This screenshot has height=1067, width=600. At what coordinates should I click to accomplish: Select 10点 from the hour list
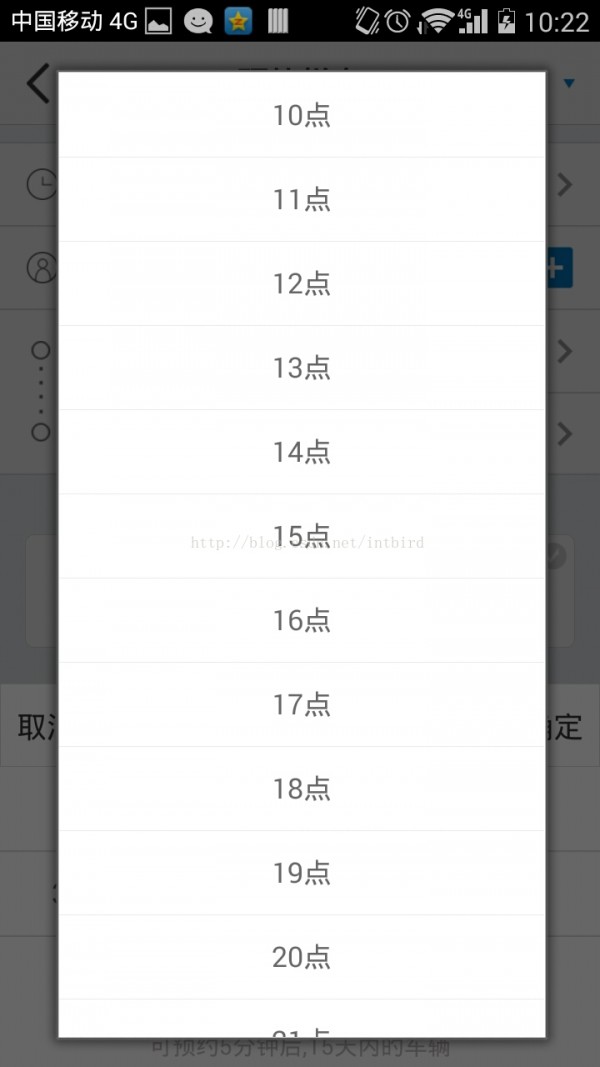(x=301, y=115)
